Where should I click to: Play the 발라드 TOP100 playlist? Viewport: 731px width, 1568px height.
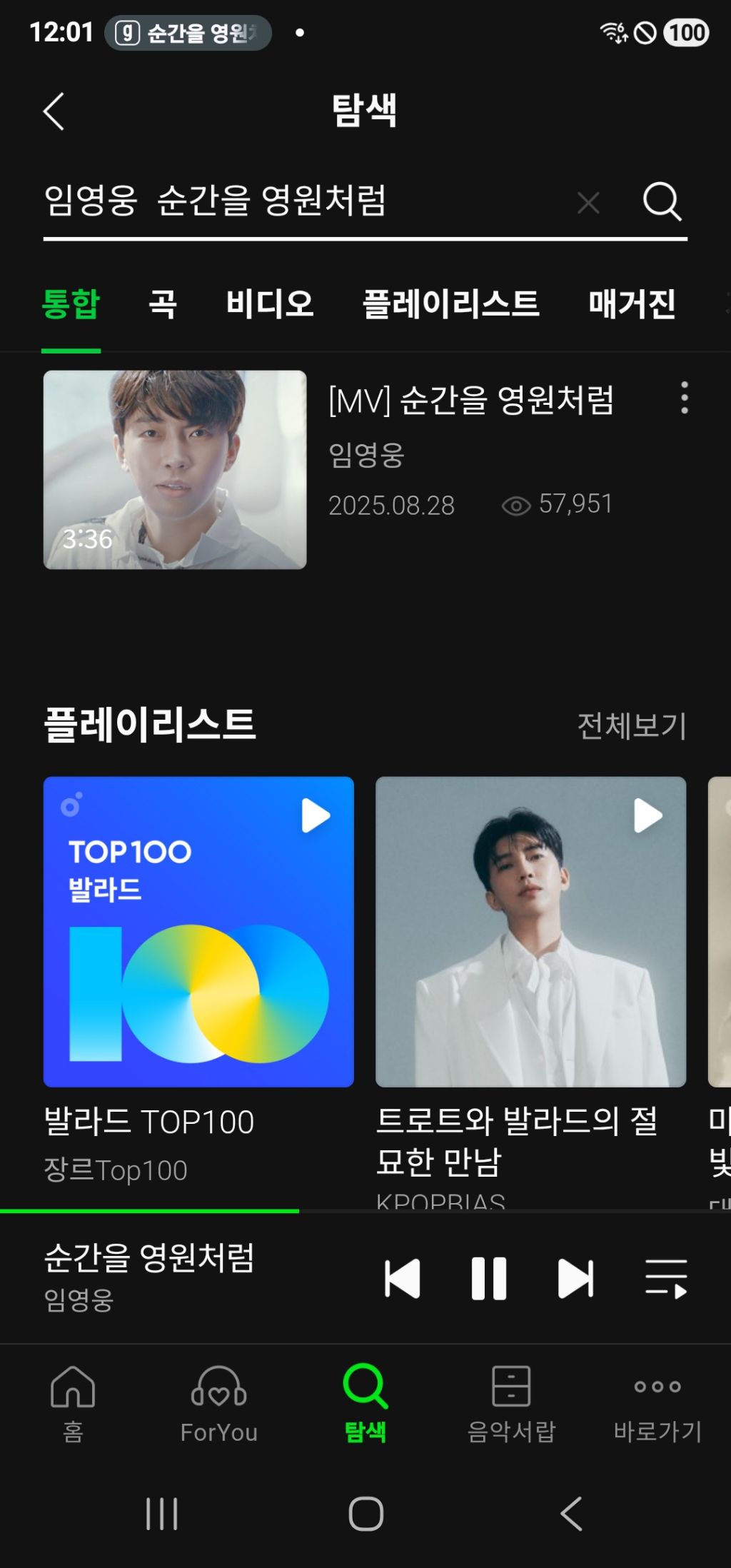point(316,815)
